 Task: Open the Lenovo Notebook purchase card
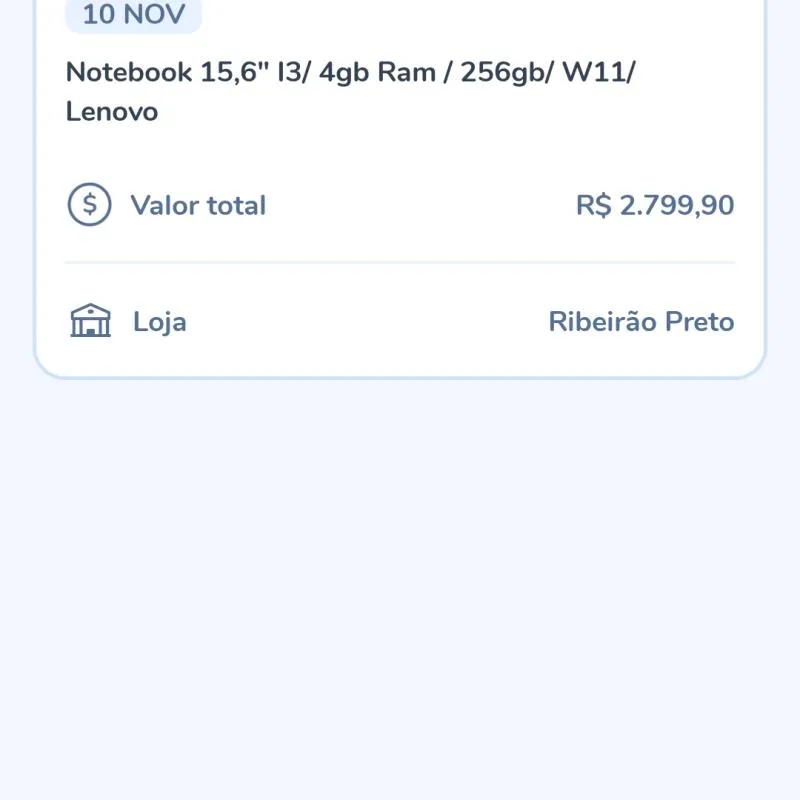(x=350, y=92)
